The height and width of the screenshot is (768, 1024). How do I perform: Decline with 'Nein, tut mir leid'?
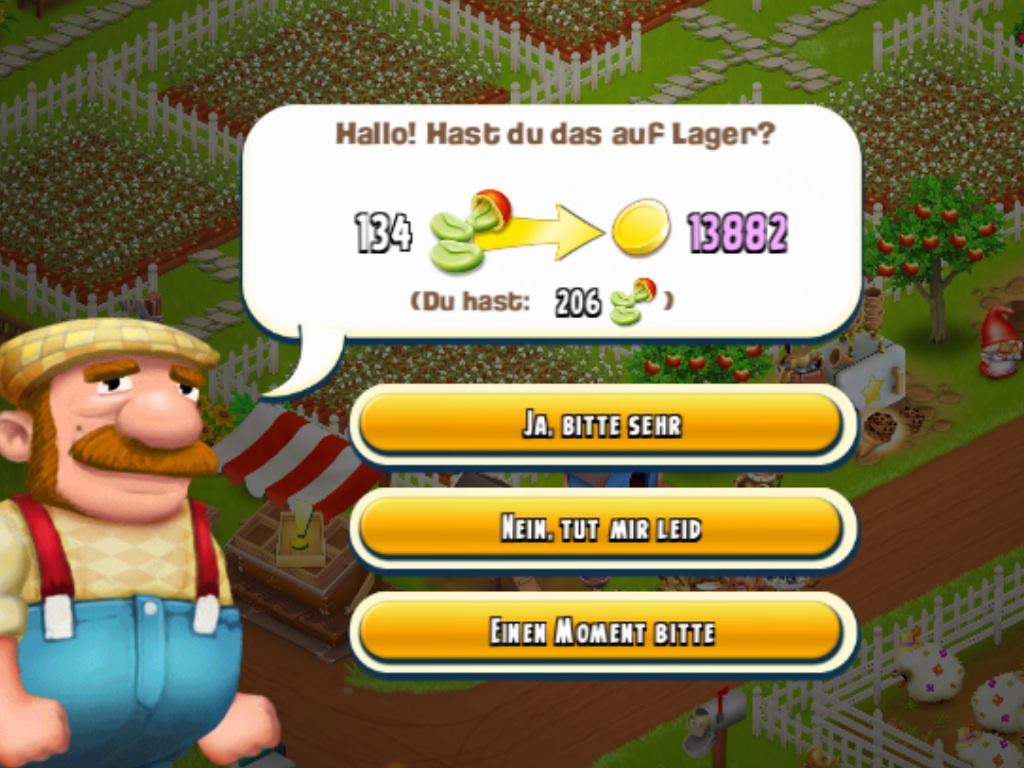(x=601, y=528)
